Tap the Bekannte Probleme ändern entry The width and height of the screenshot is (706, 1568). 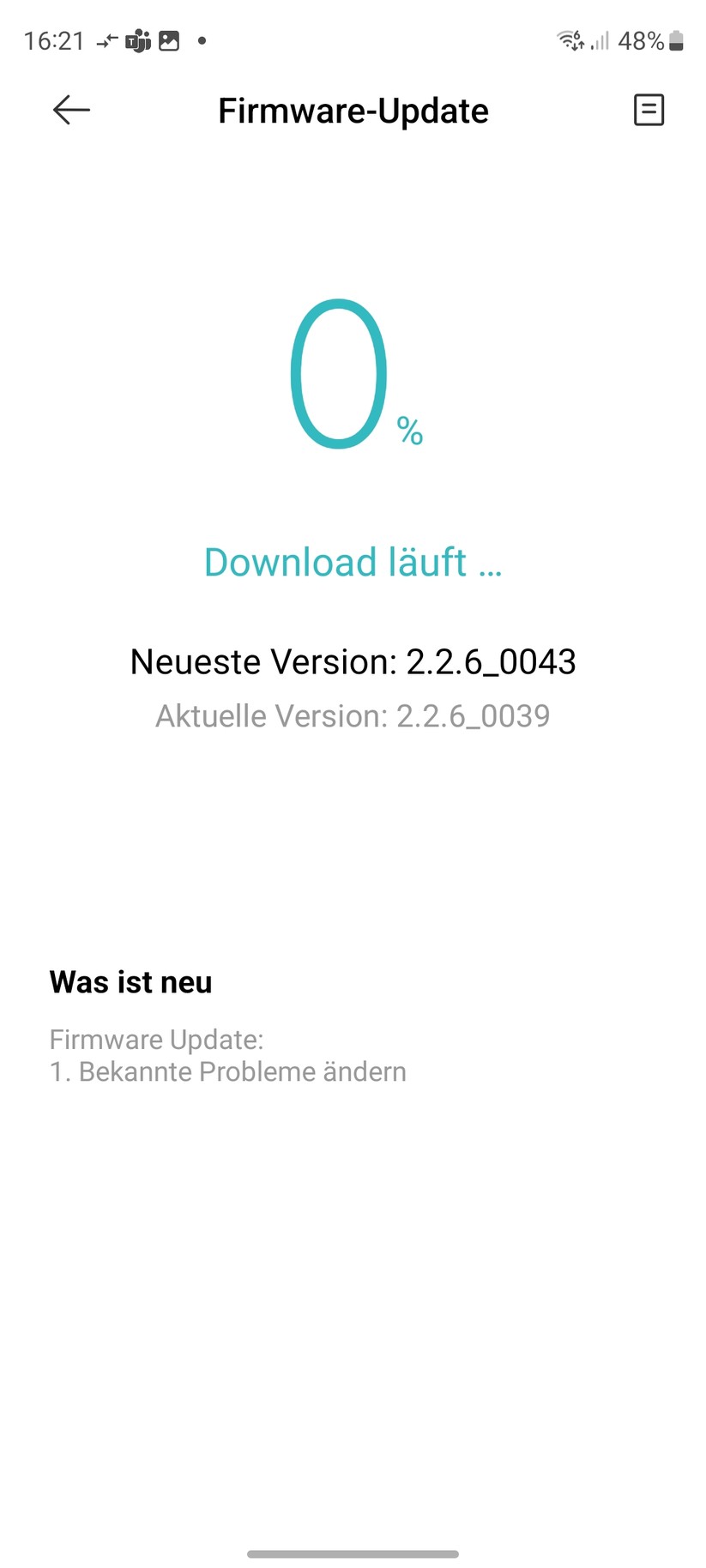(x=228, y=1071)
